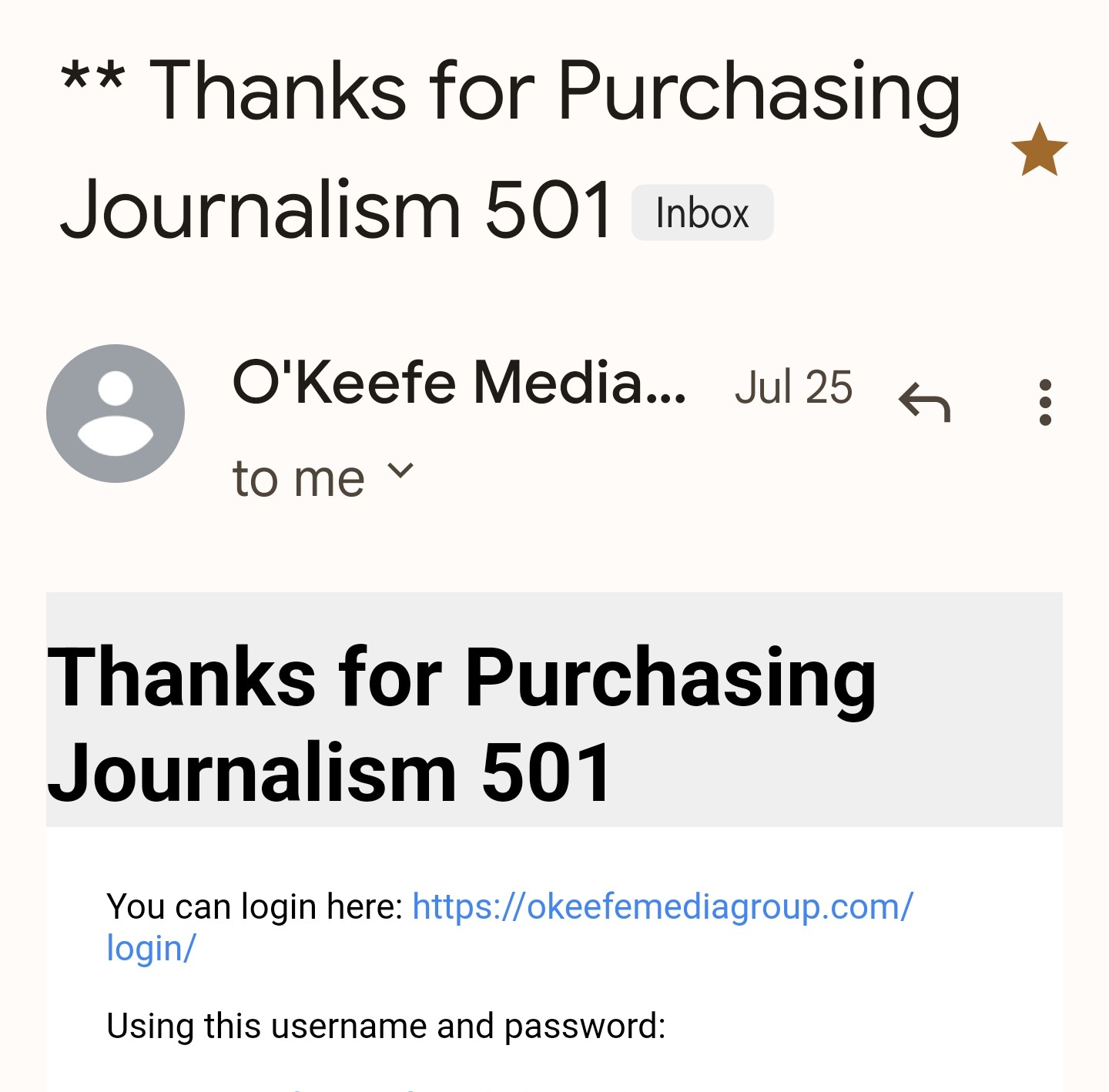Expand recipient details next to 'to me'
1109x1092 pixels.
(x=400, y=470)
